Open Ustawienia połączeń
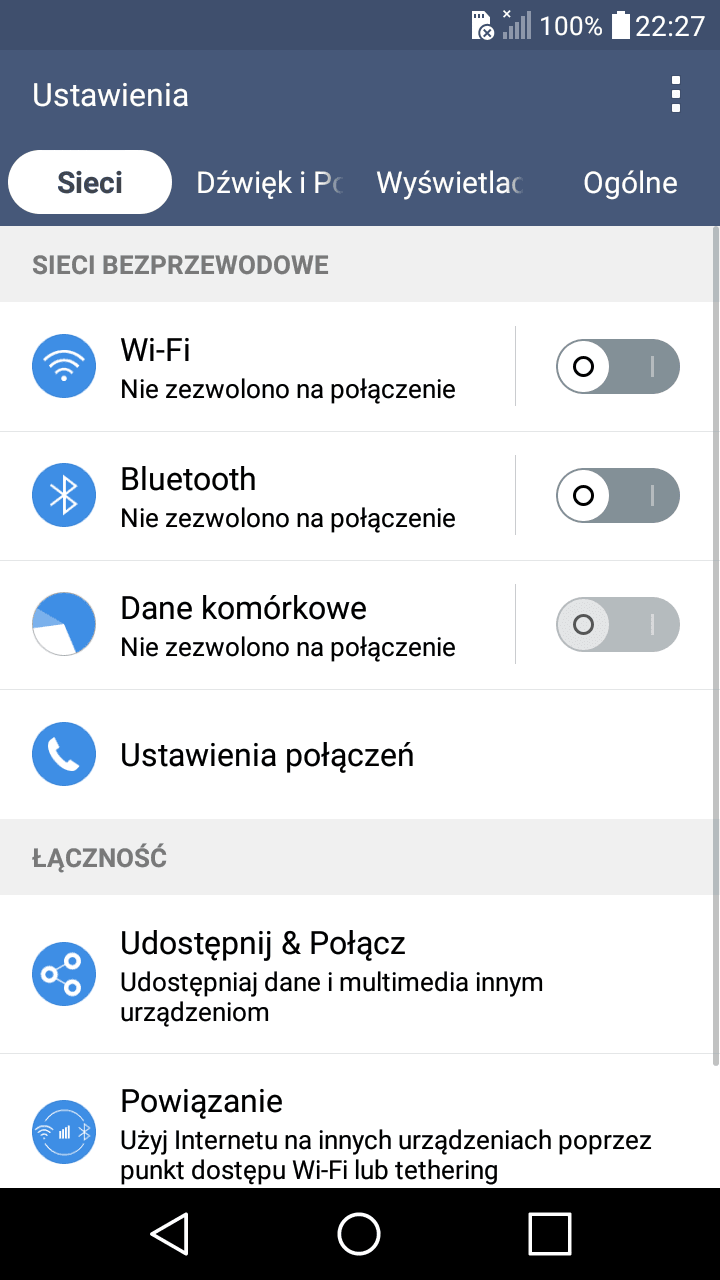The width and height of the screenshot is (720, 1280). (x=358, y=755)
